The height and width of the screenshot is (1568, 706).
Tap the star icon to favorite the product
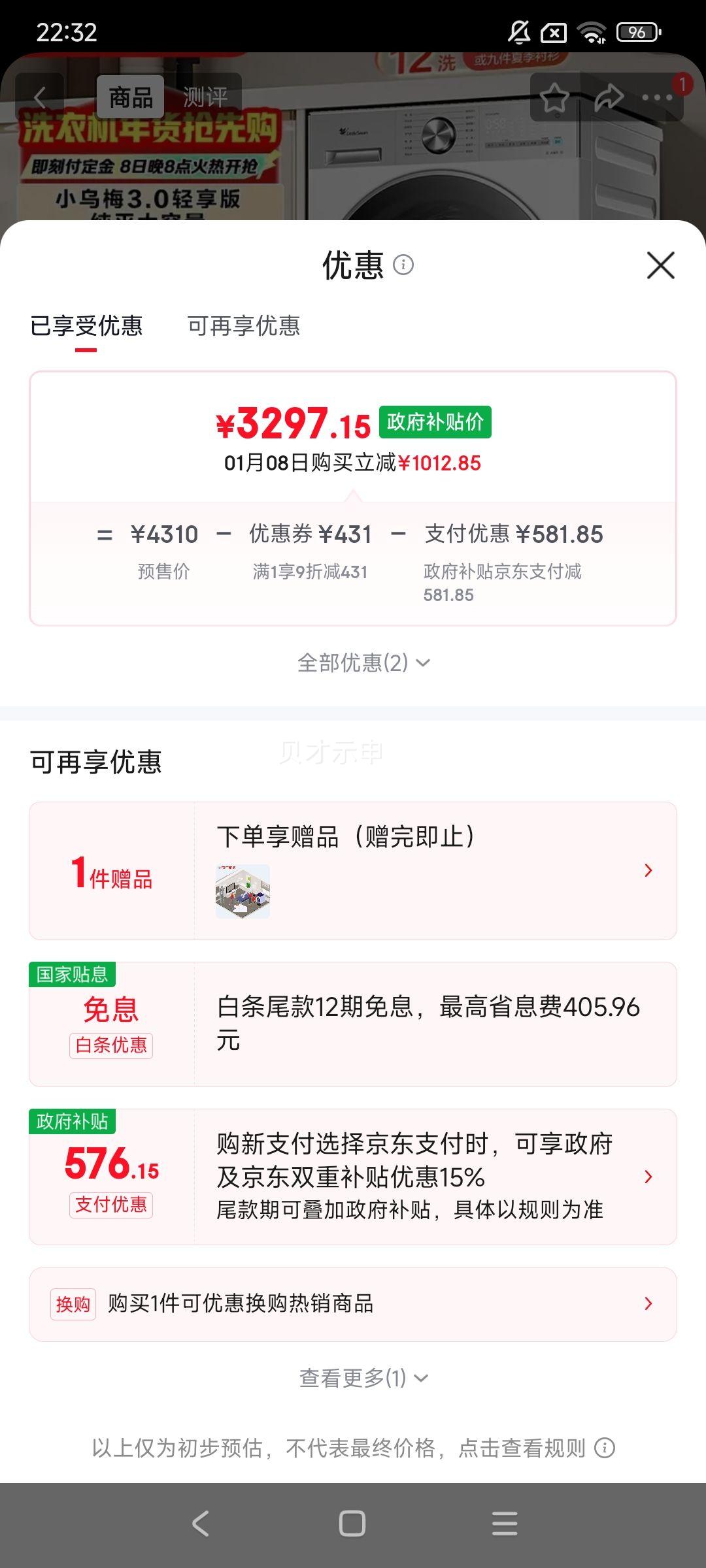click(554, 97)
